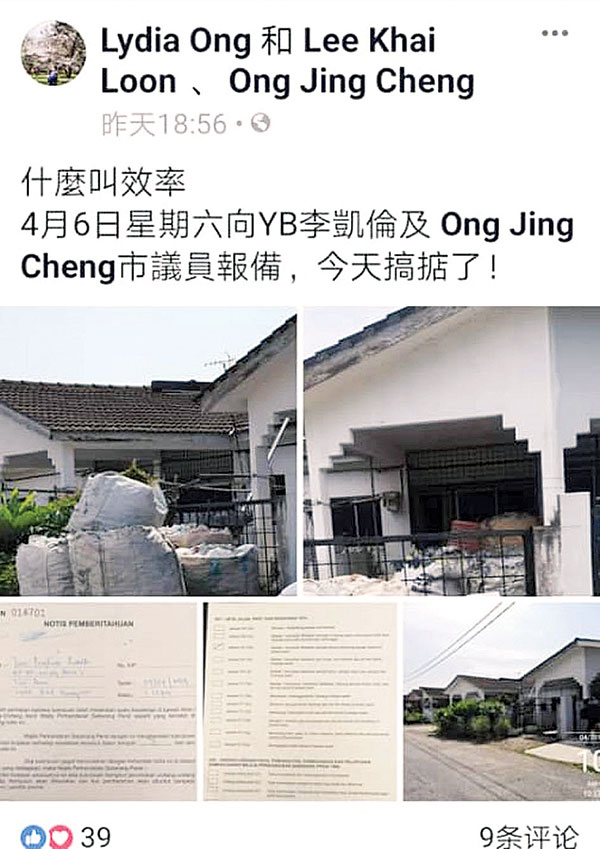The image size is (600, 849).
Task: Open the 9条评论 comments
Action: (x=527, y=833)
